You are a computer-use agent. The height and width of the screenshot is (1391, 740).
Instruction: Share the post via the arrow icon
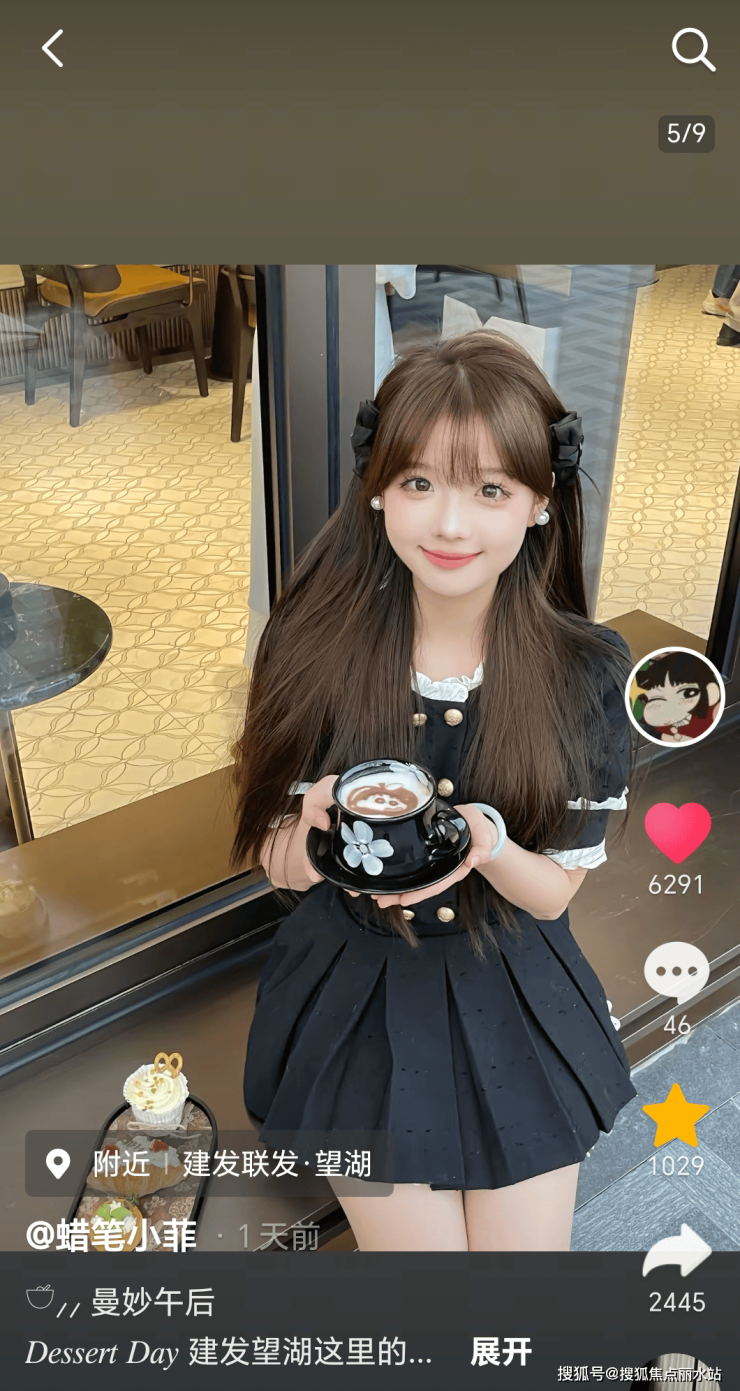pos(676,1253)
